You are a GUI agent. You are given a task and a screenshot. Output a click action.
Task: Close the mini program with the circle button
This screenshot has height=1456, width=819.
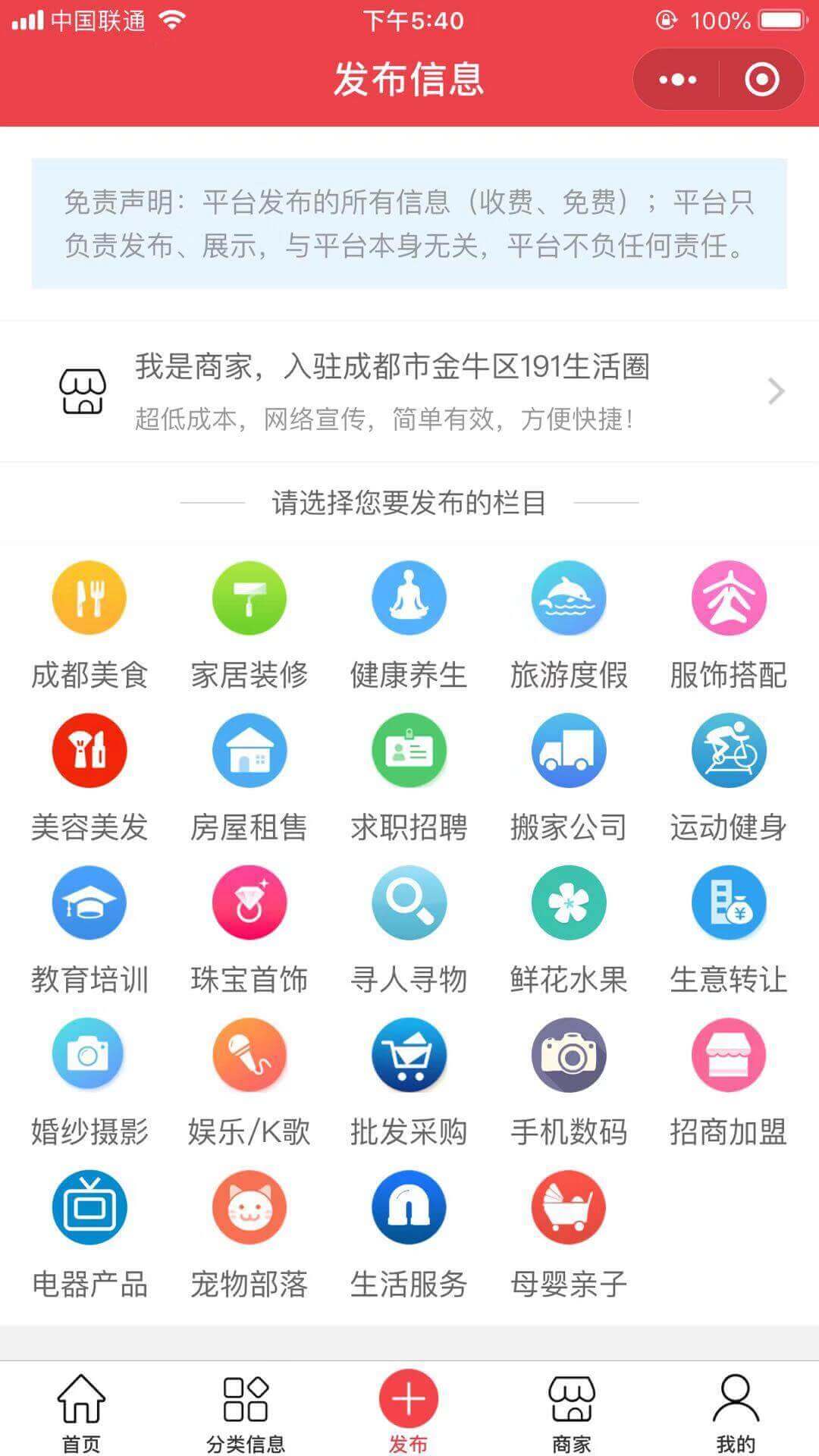pos(761,80)
